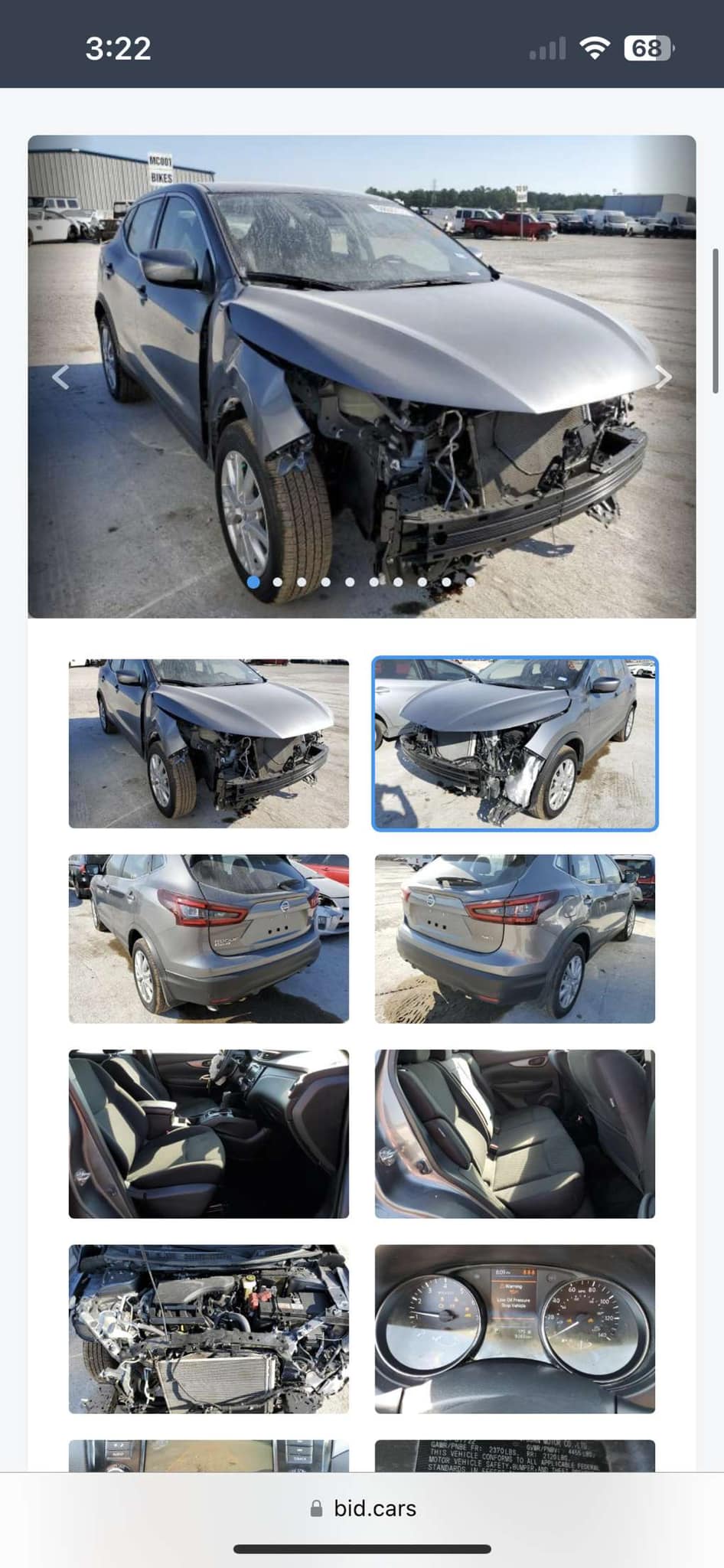Open the front-left damage photo thumbnail

point(208,743)
